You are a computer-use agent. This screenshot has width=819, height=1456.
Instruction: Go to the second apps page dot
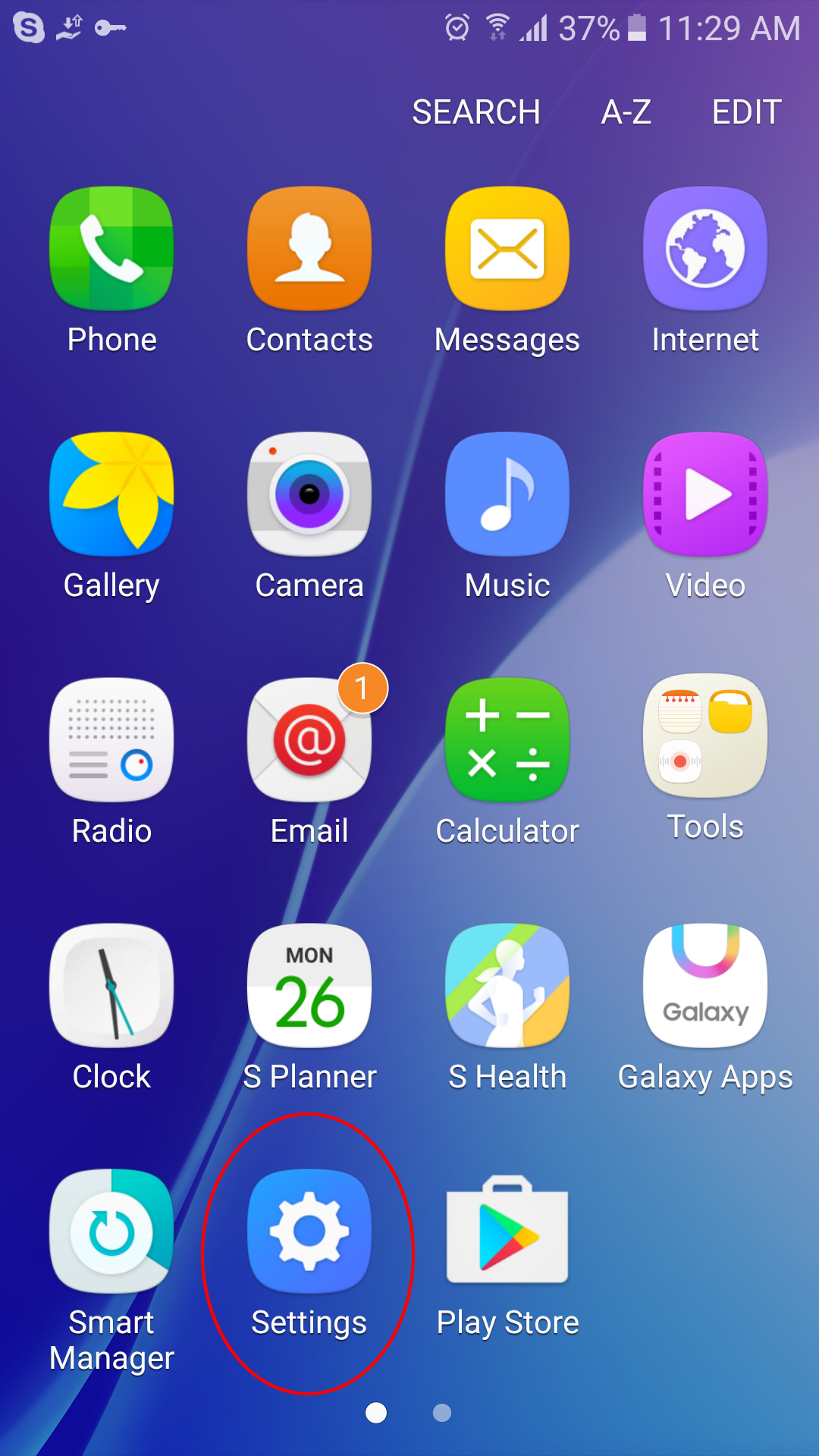(x=442, y=1413)
